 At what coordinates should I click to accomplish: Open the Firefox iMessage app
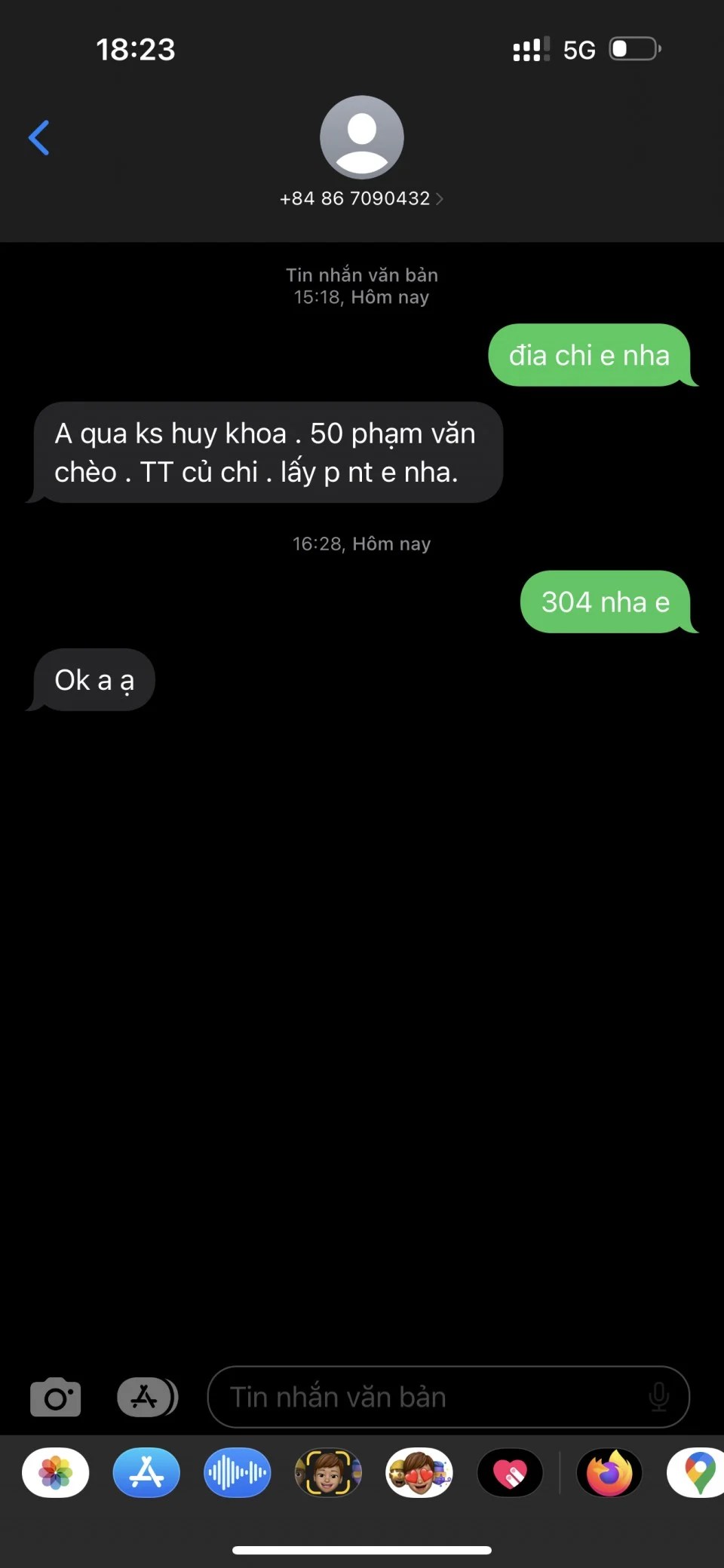point(609,1472)
